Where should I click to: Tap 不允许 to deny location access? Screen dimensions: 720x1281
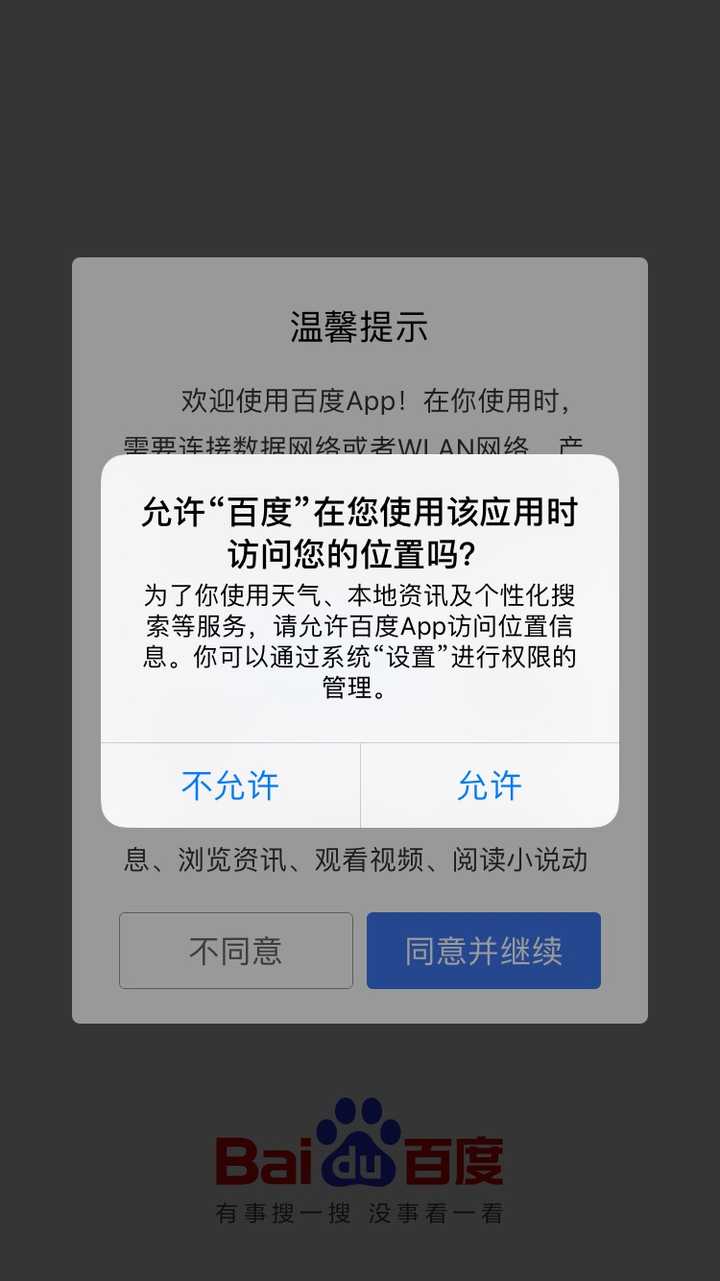tap(230, 786)
